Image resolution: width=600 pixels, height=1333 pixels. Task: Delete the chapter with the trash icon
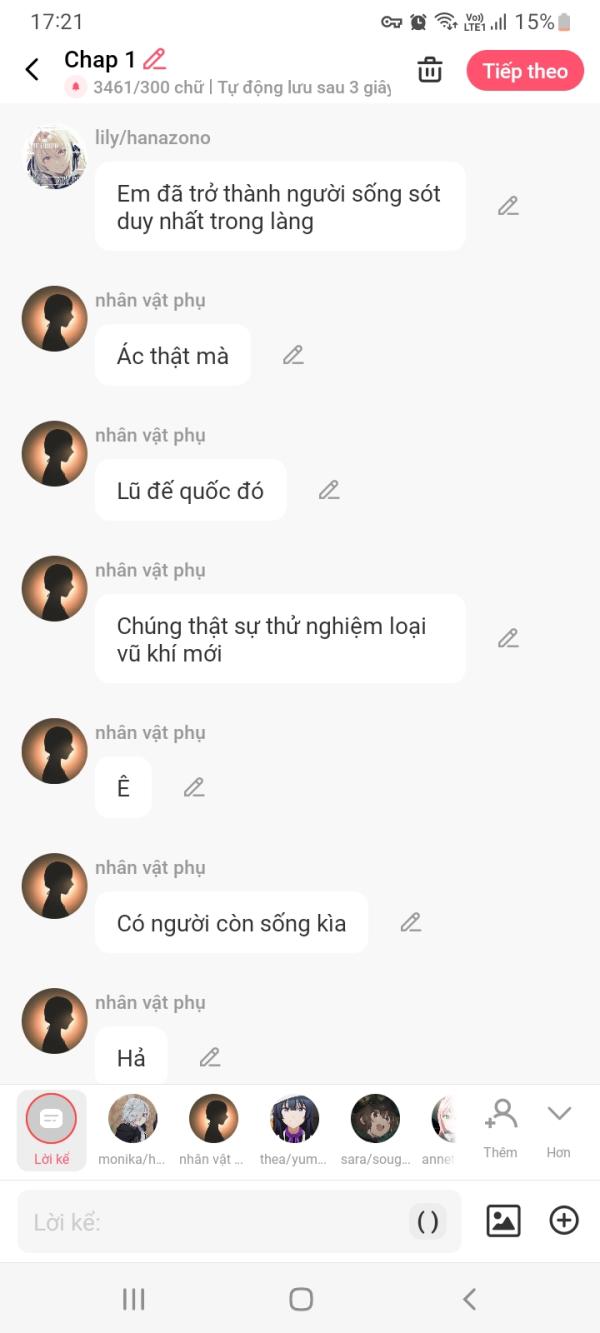[430, 70]
